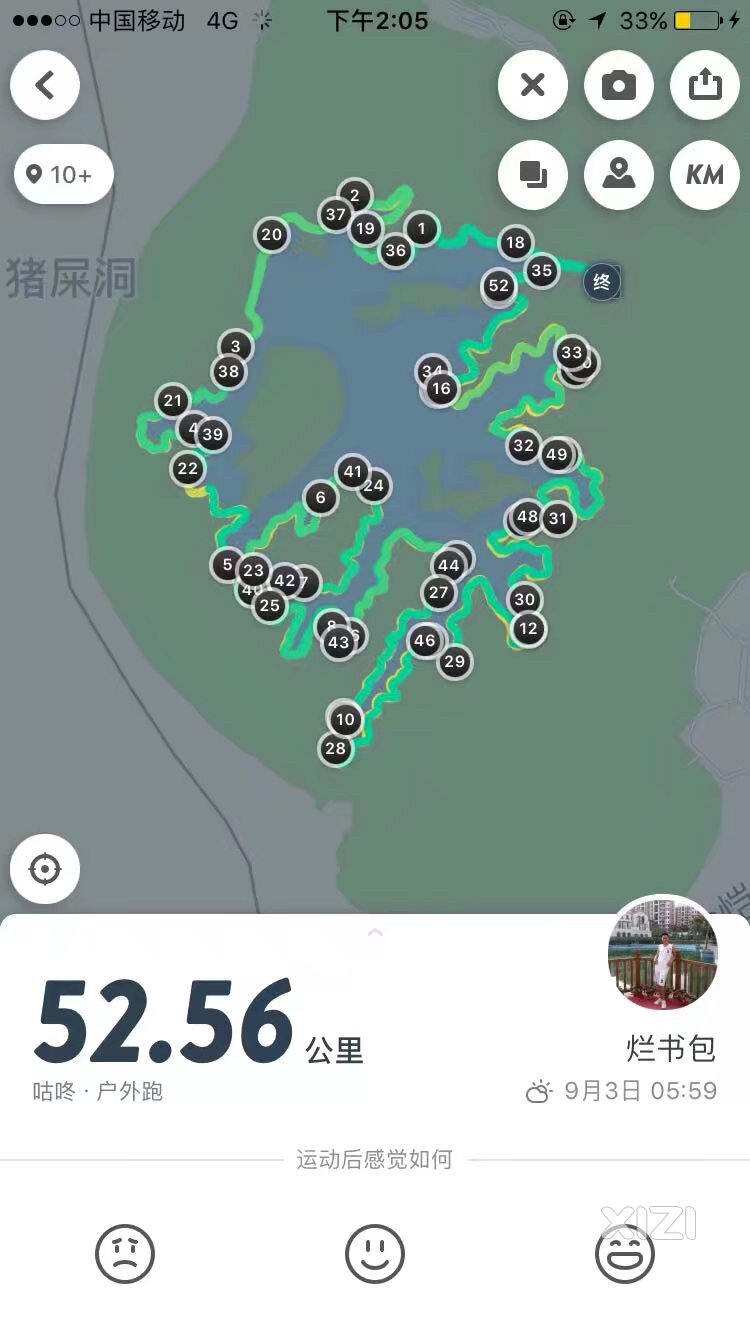Image resolution: width=750 pixels, height=1334 pixels.
Task: Tap the 10+ location chip
Action: click(x=64, y=175)
